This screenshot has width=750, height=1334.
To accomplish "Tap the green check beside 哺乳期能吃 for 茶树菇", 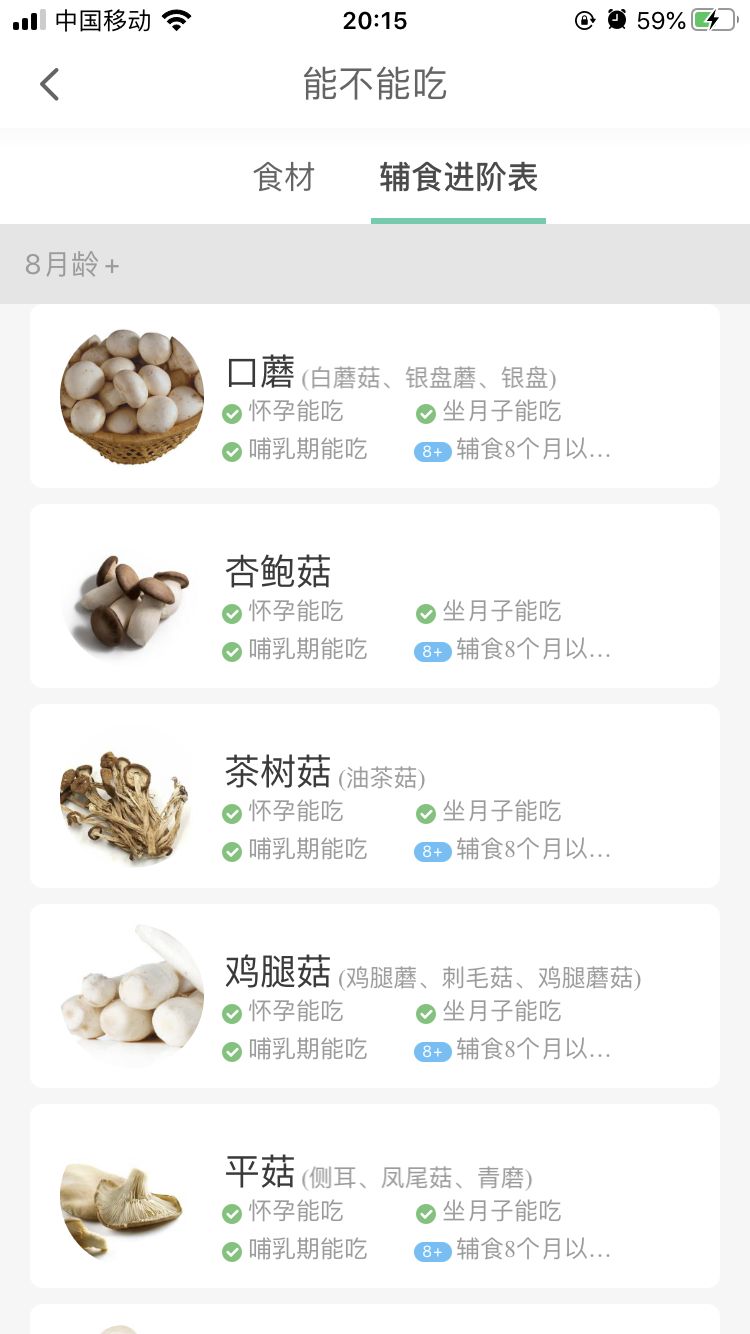I will [x=231, y=851].
